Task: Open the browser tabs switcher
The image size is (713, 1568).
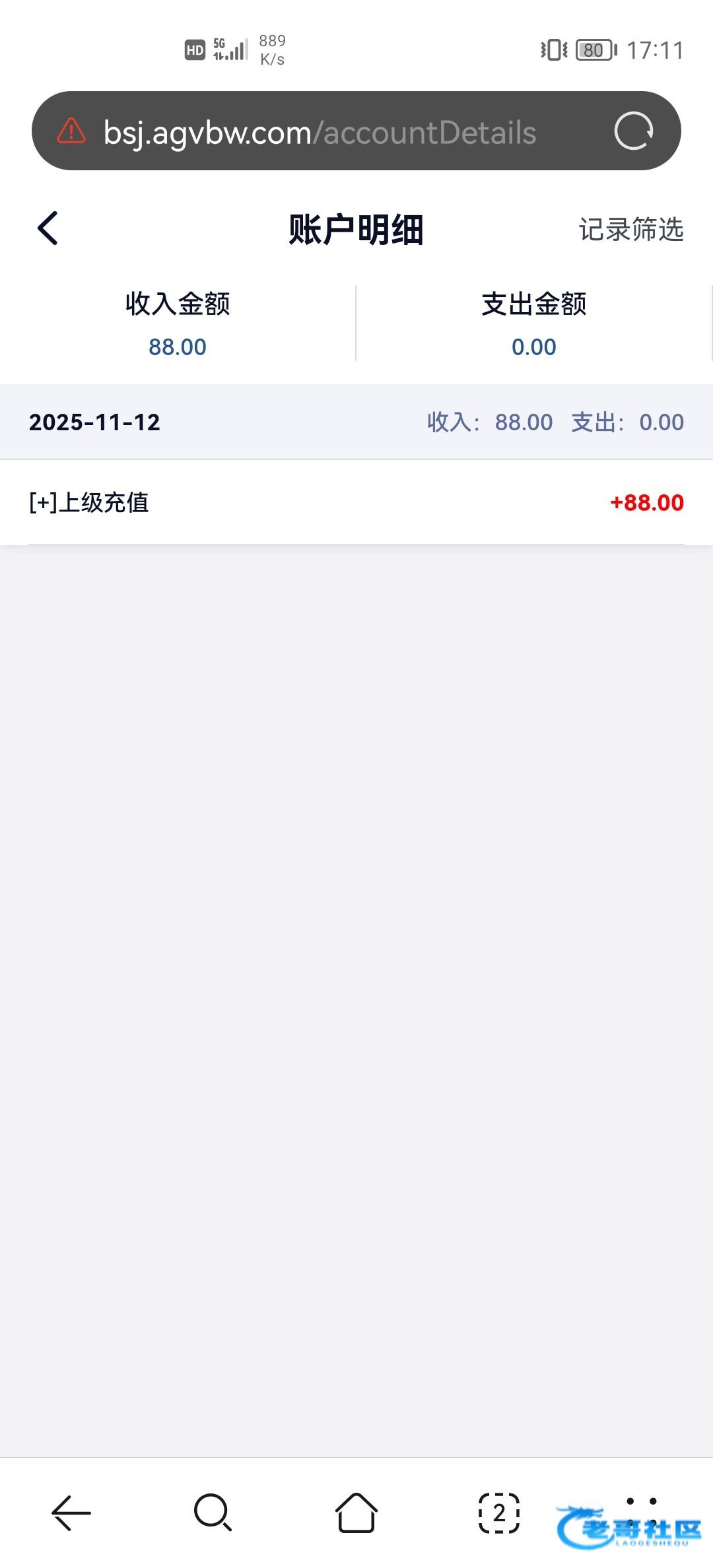Action: pyautogui.click(x=499, y=1512)
